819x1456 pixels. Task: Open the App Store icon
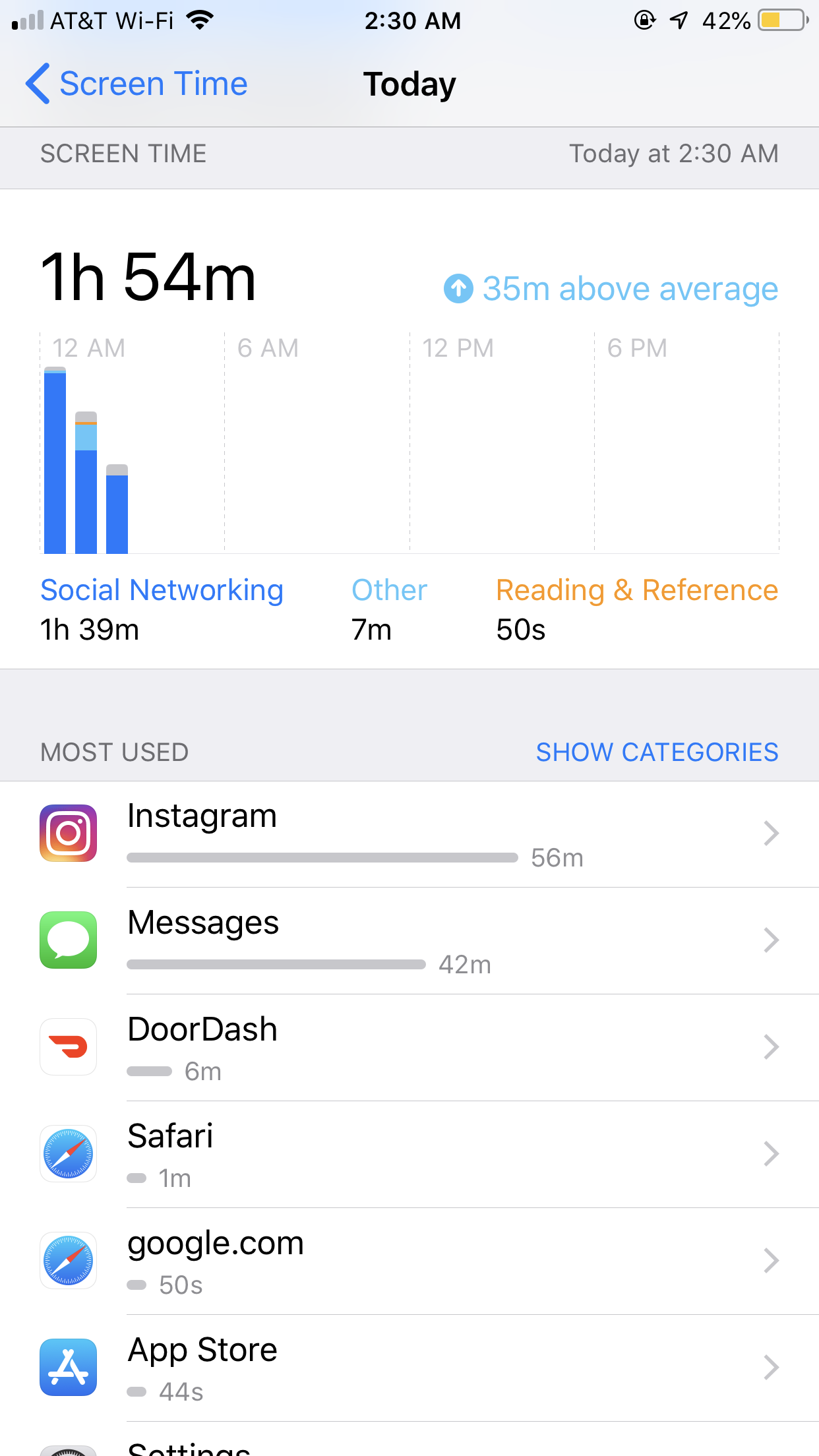68,1368
